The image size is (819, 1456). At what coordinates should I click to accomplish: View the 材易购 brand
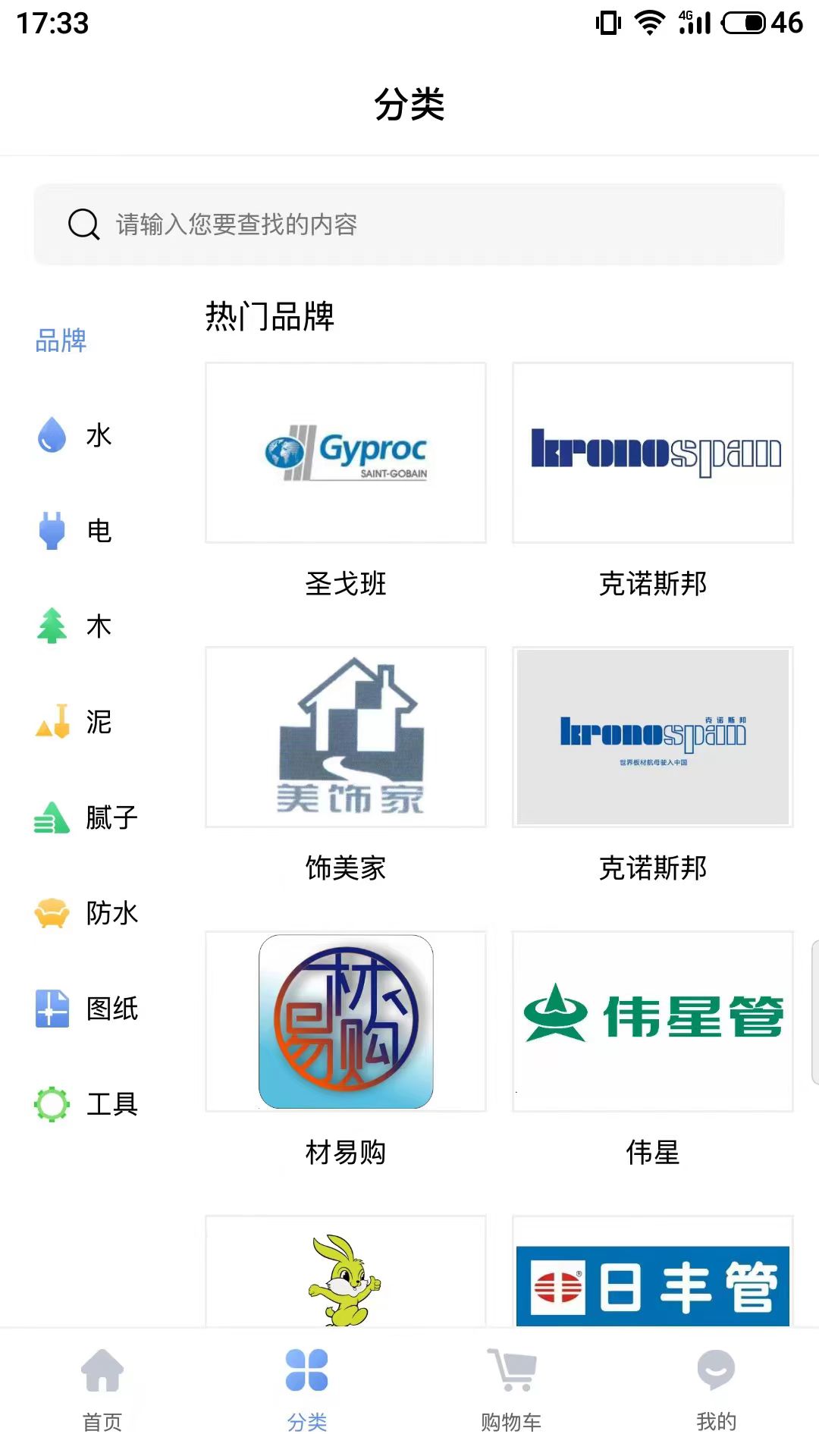pyautogui.click(x=346, y=1021)
